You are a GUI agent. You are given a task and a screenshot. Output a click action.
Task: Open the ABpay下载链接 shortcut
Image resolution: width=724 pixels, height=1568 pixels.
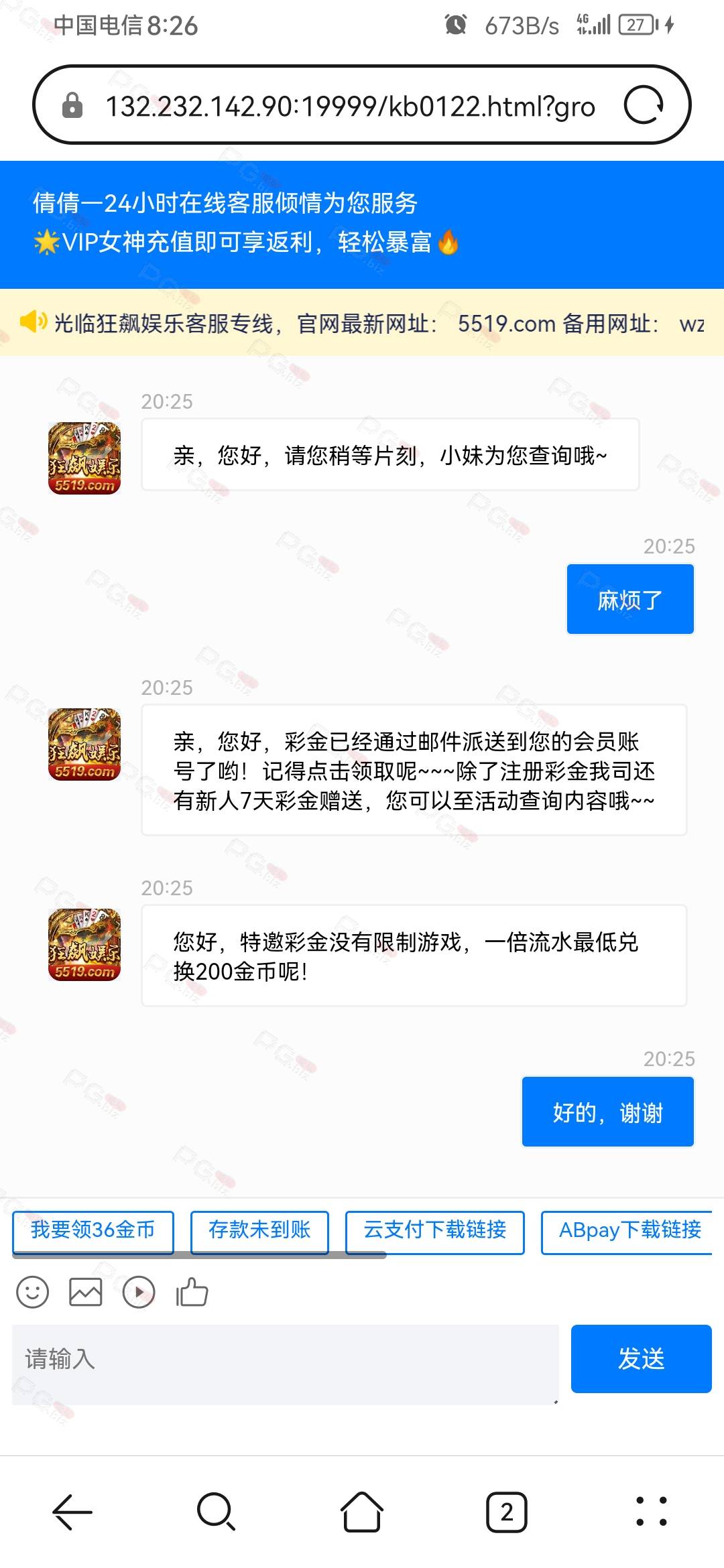coord(627,1230)
